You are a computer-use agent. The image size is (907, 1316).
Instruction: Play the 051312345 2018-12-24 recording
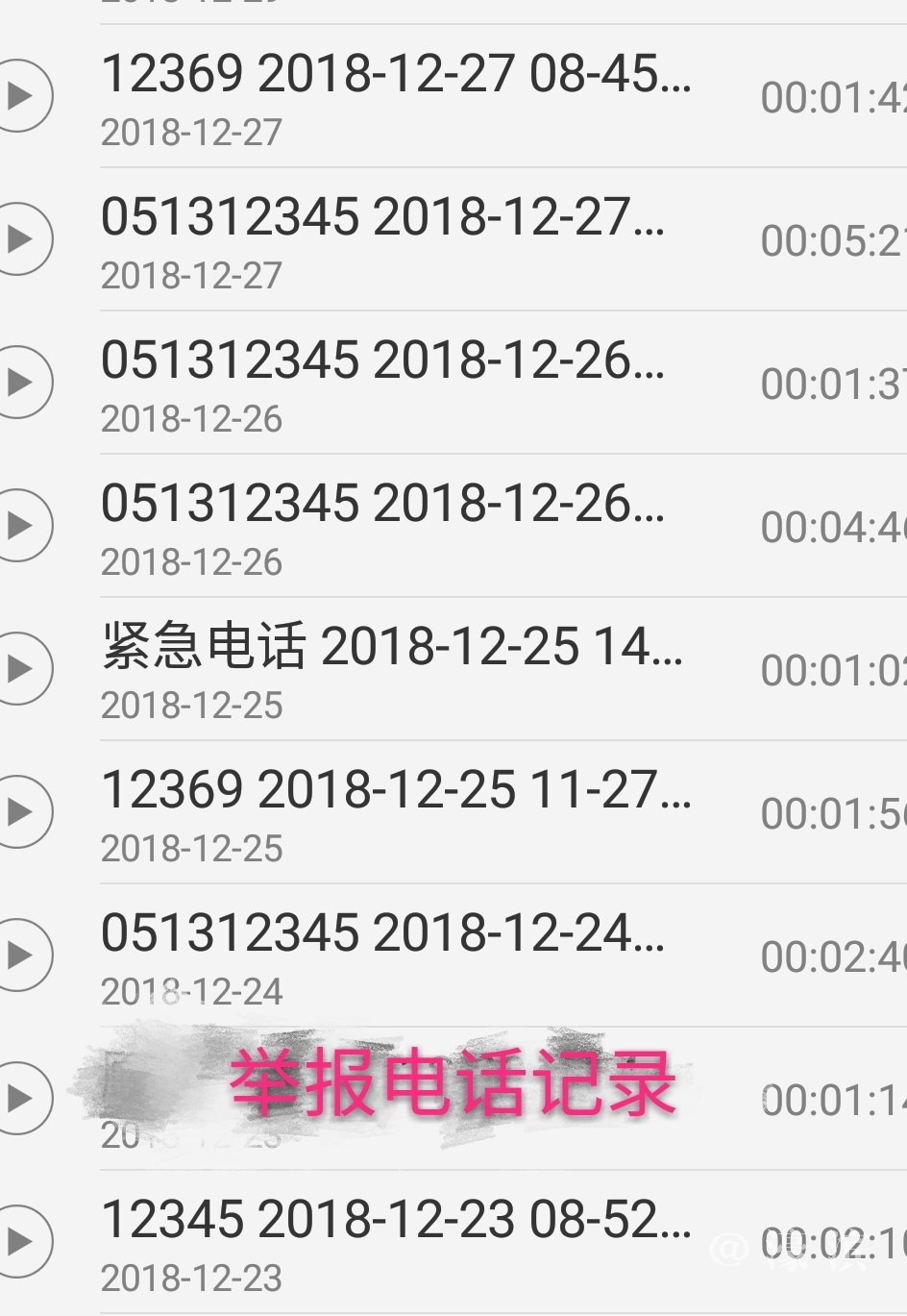[21, 955]
